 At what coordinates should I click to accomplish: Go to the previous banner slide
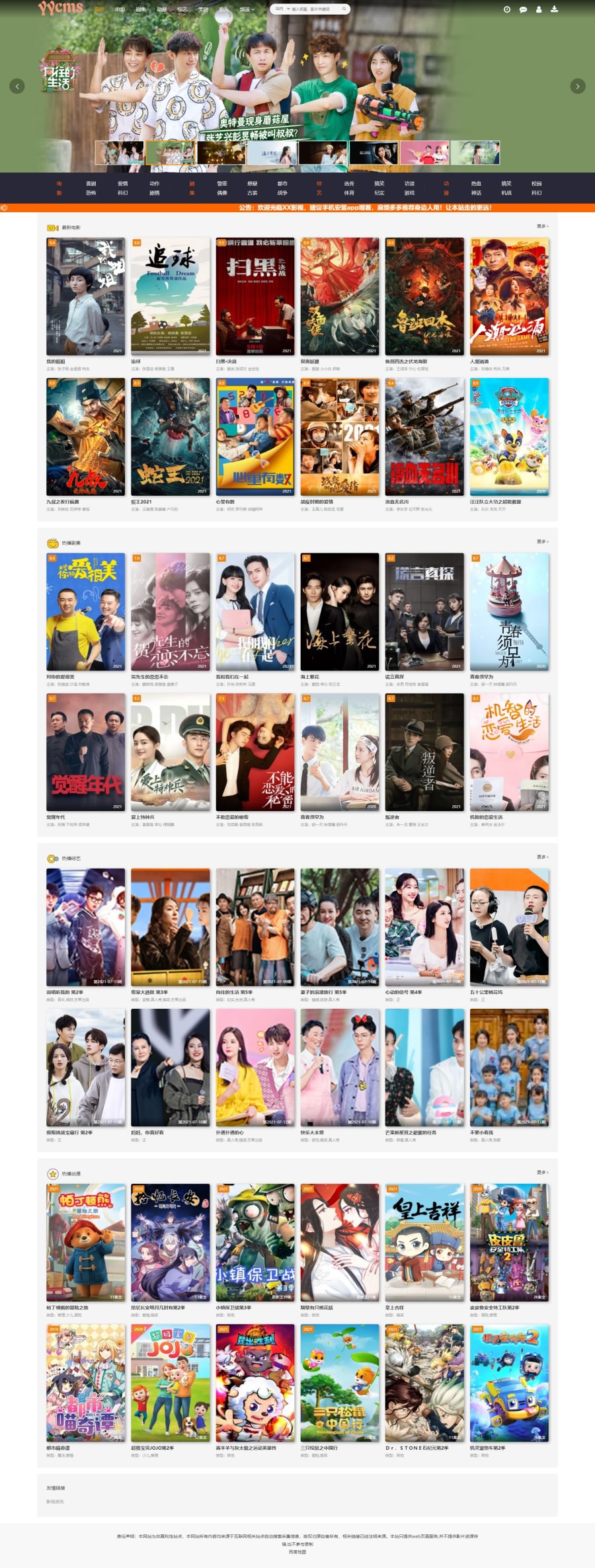pyautogui.click(x=17, y=86)
